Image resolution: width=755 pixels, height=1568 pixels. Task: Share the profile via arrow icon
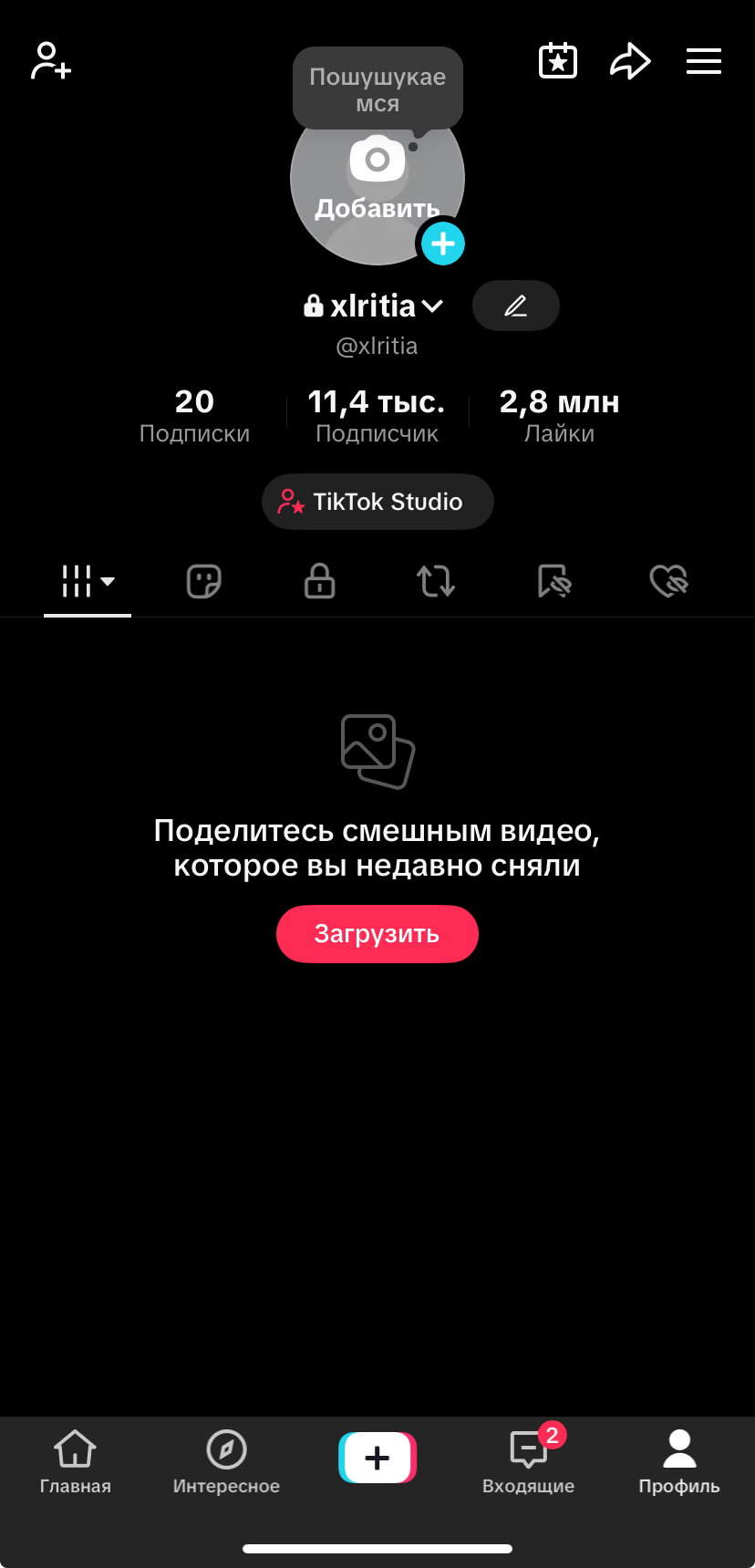[630, 62]
